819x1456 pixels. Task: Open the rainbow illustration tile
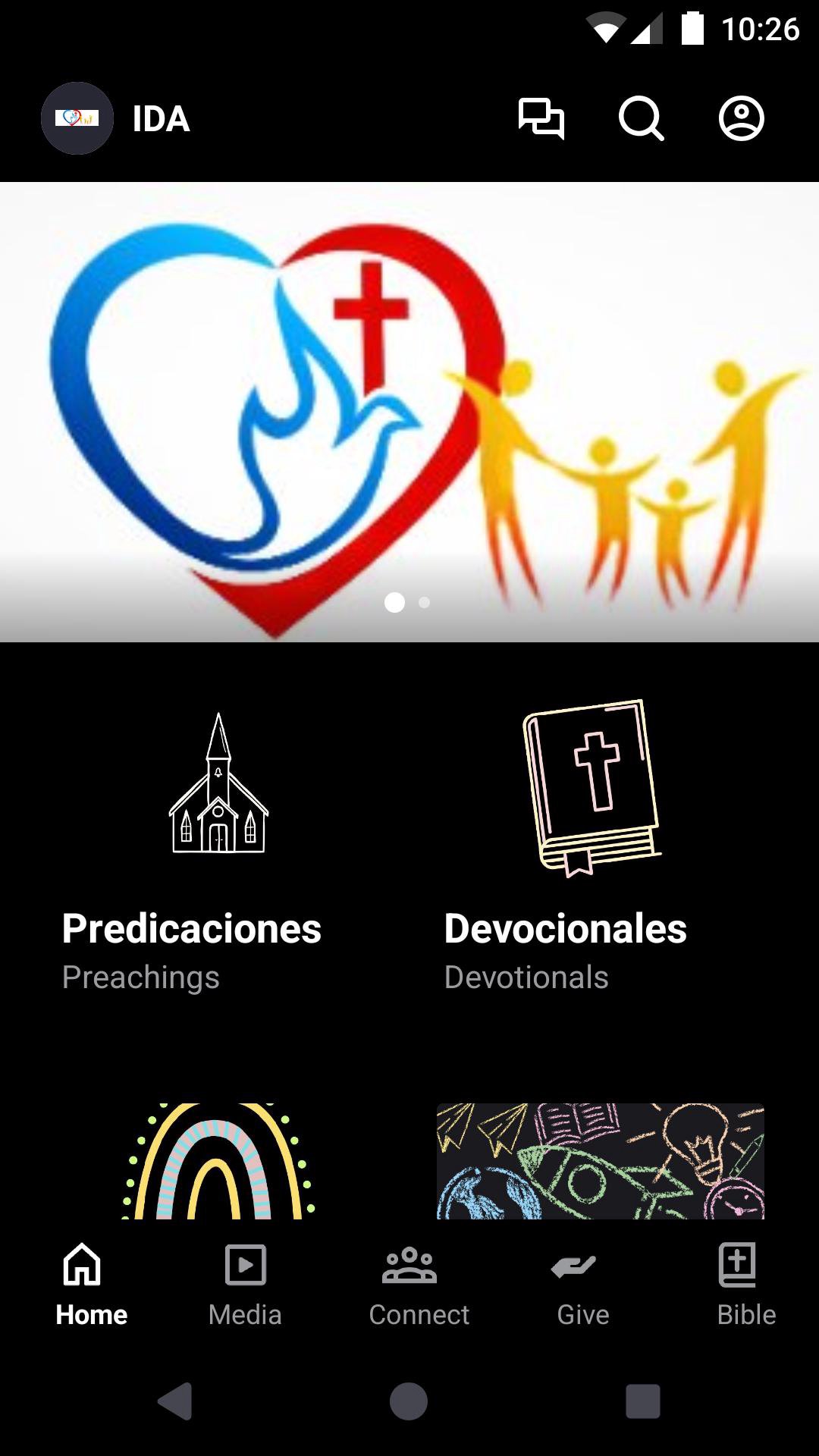[x=218, y=1160]
